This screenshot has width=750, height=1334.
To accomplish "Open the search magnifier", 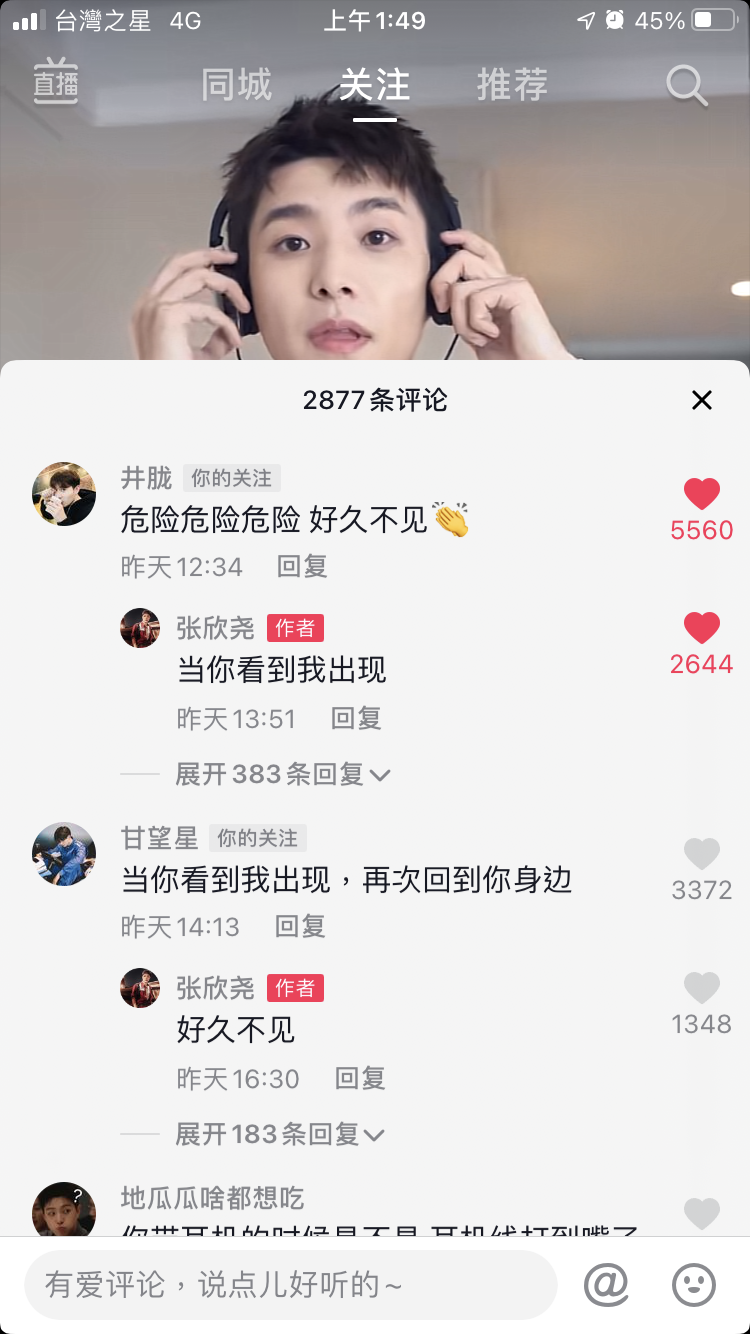I will [x=687, y=86].
